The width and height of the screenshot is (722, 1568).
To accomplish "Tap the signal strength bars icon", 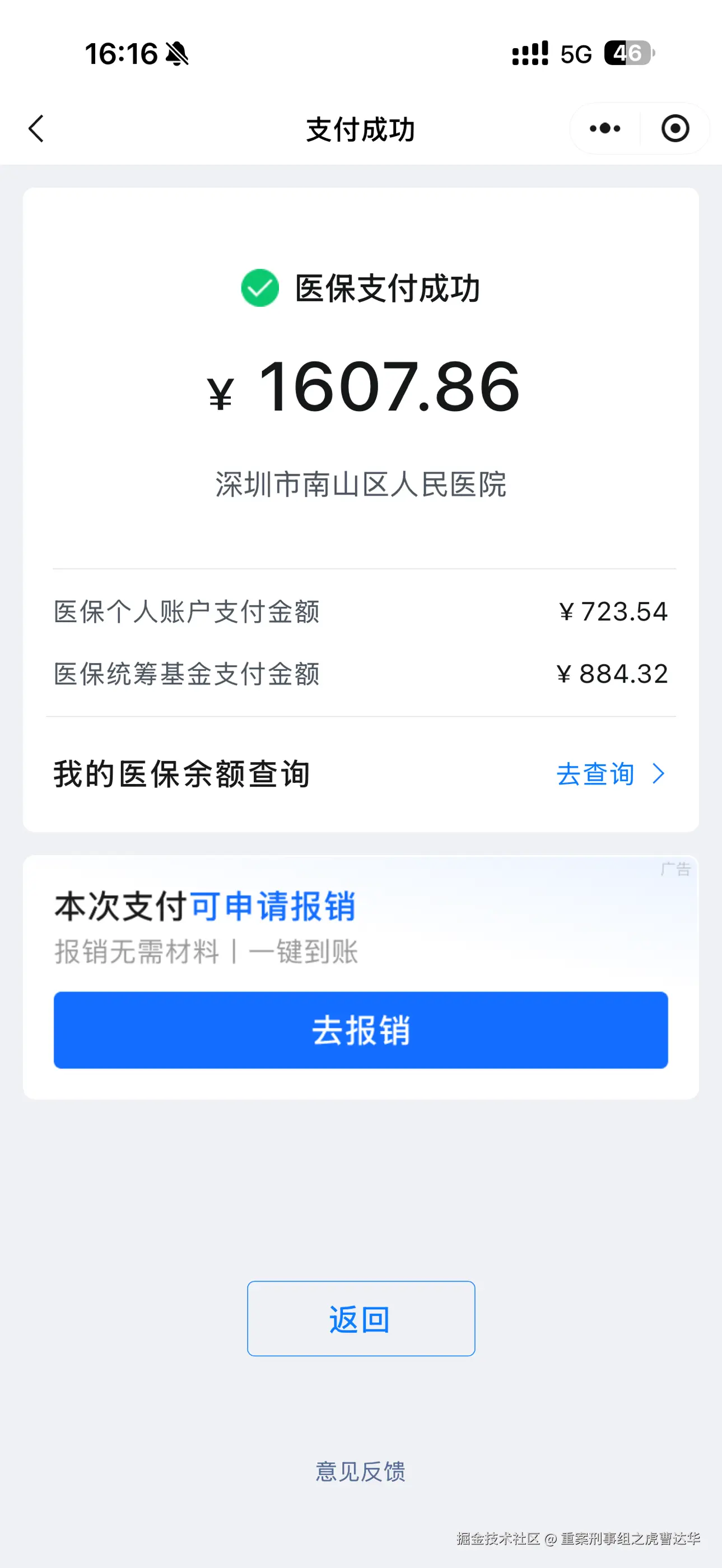I will 530,54.
